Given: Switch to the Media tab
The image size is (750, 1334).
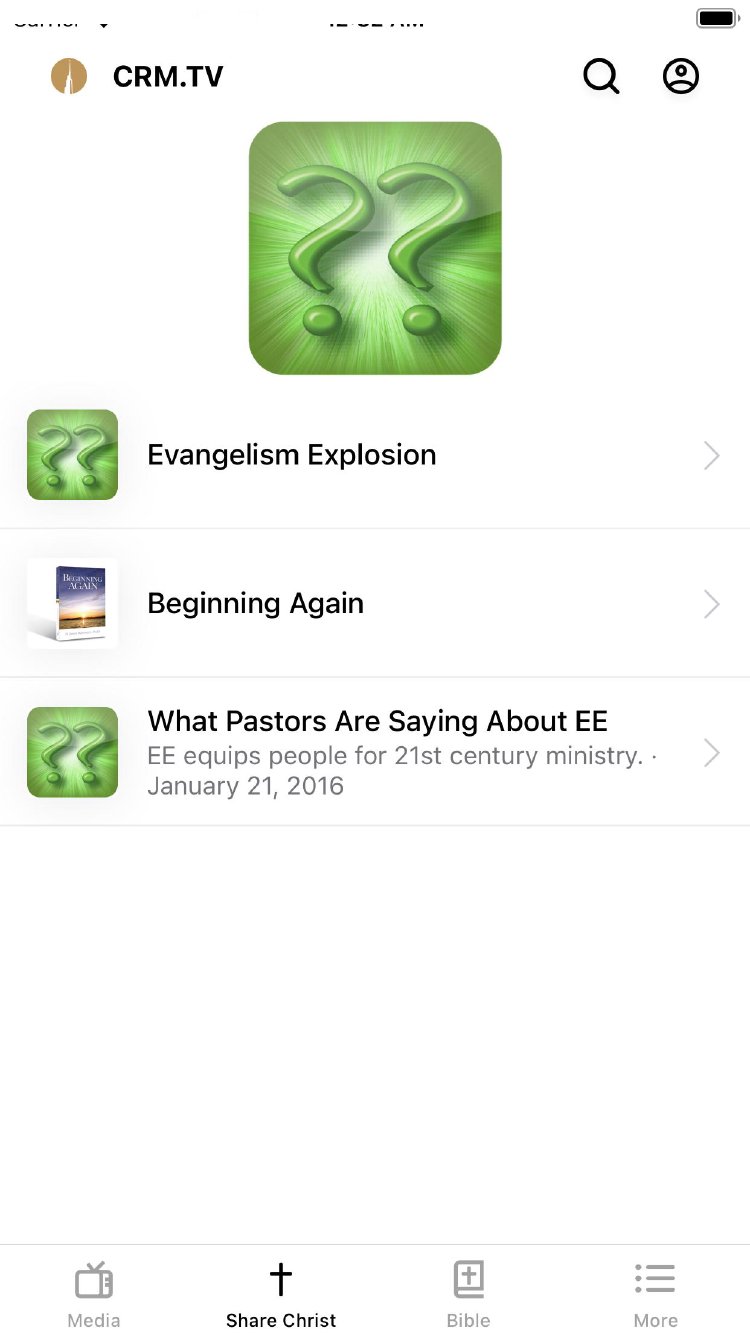Looking at the screenshot, I should click(x=94, y=1294).
